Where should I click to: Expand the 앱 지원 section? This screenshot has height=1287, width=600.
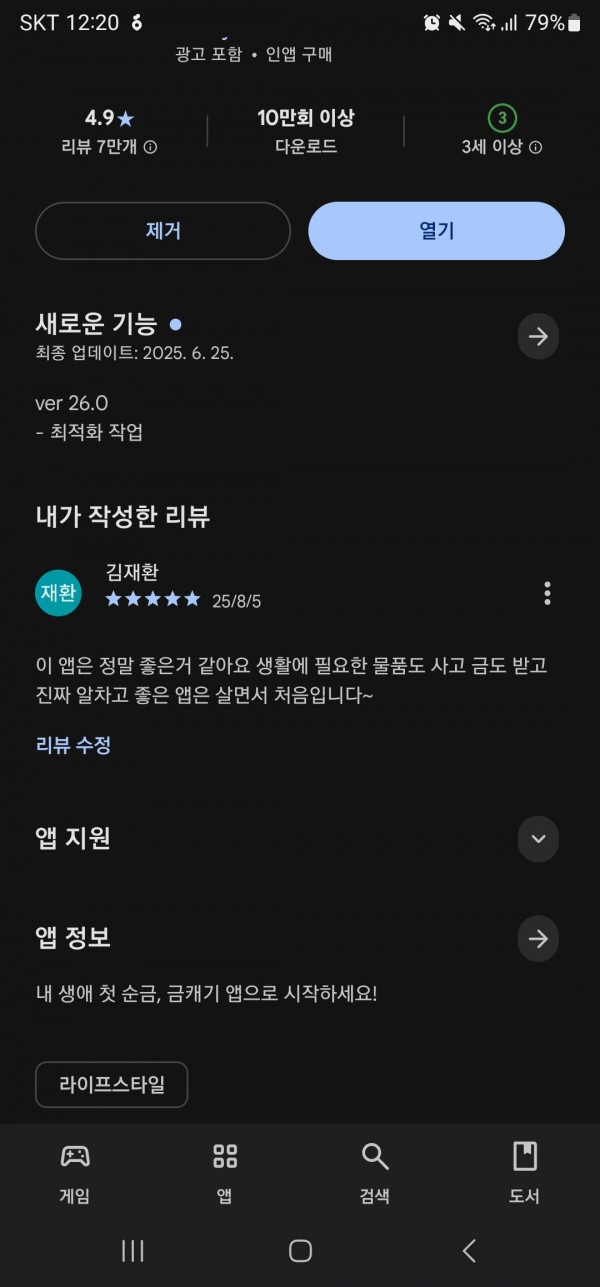[538, 839]
